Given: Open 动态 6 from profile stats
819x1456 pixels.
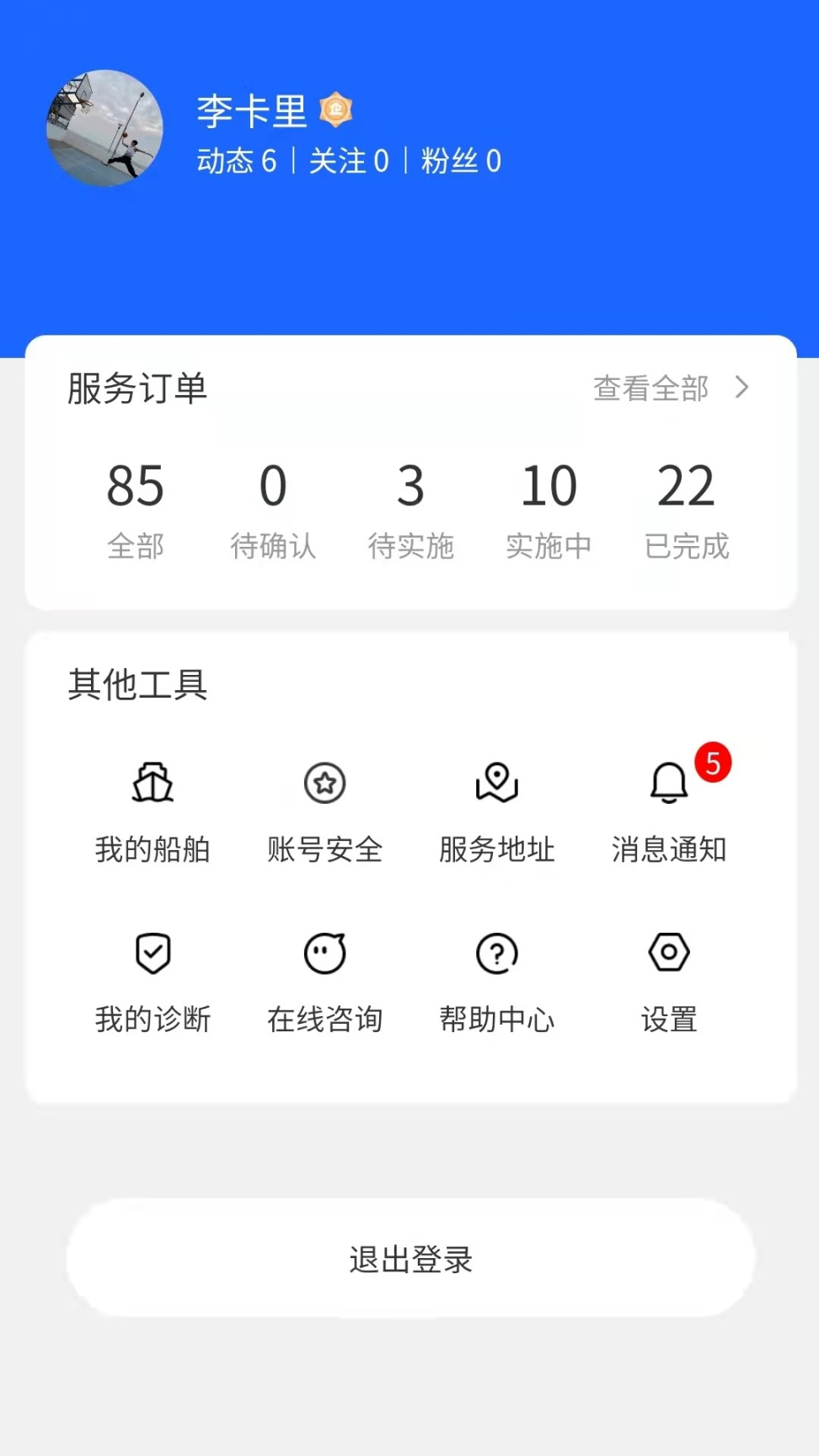Looking at the screenshot, I should point(238,161).
